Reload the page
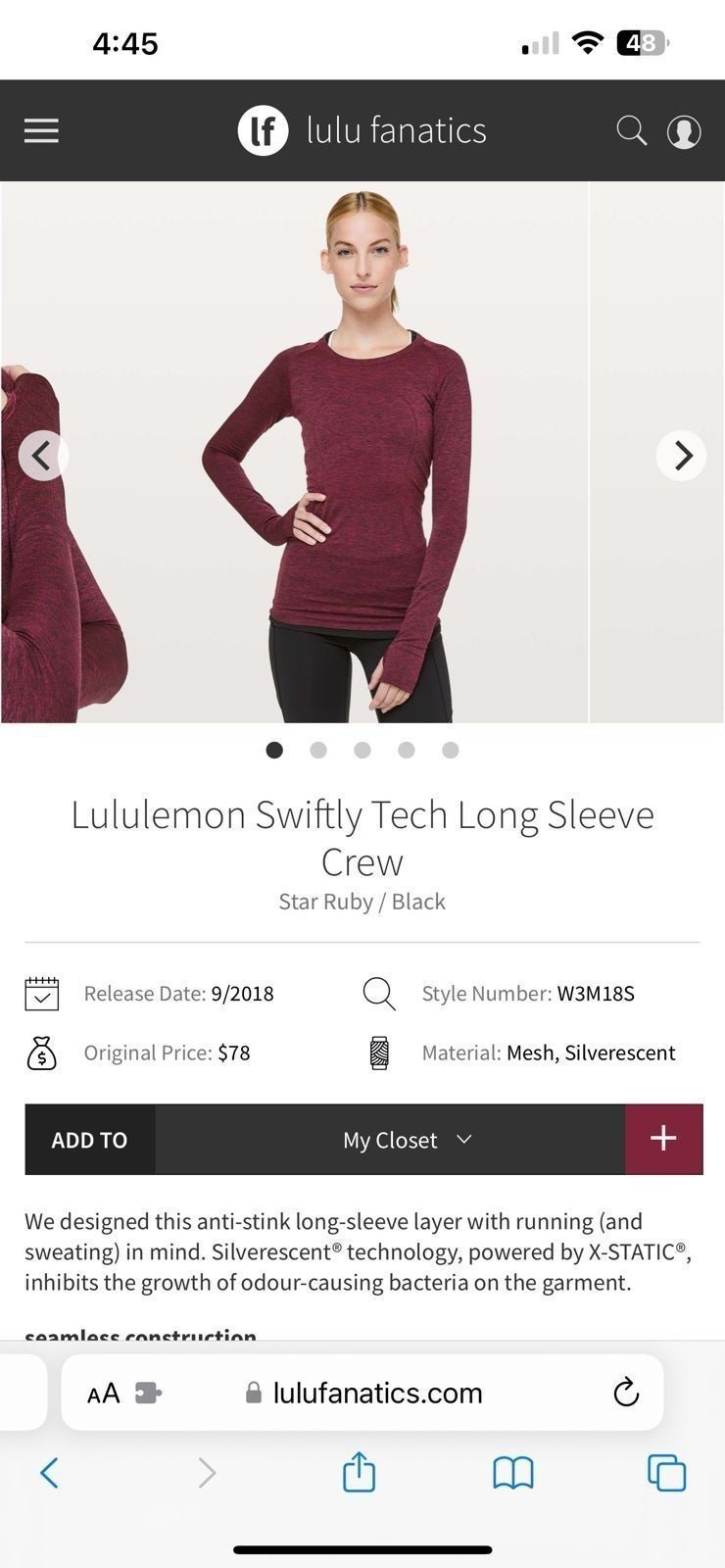 [x=626, y=1393]
